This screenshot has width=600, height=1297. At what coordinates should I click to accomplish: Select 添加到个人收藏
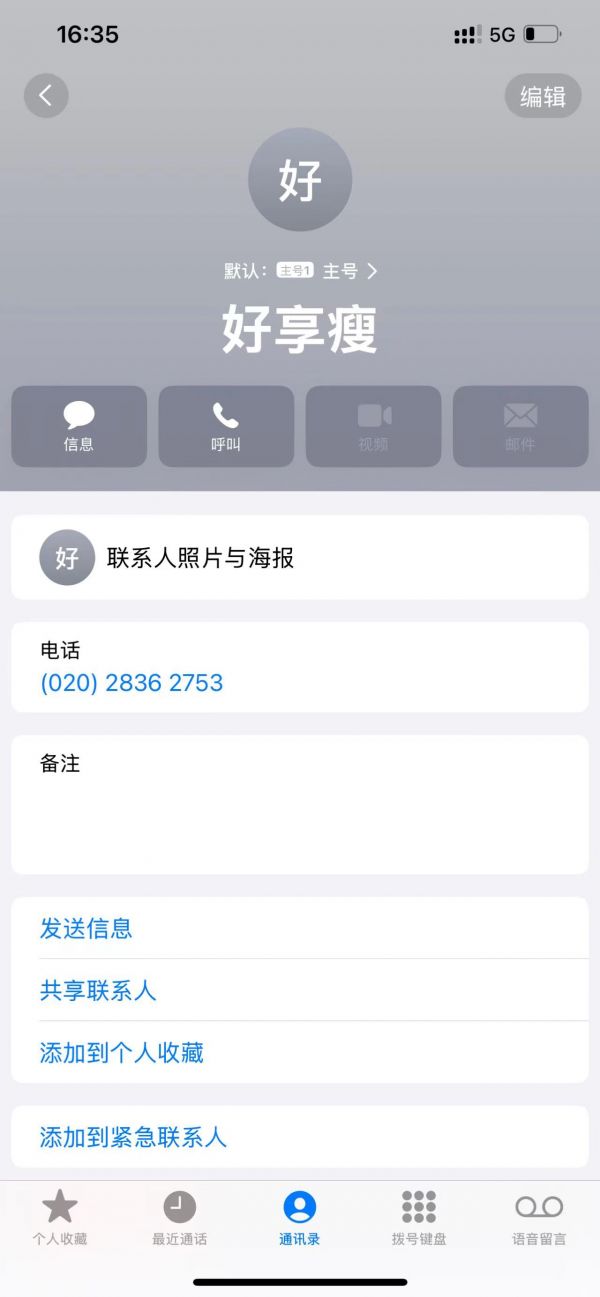[122, 1052]
